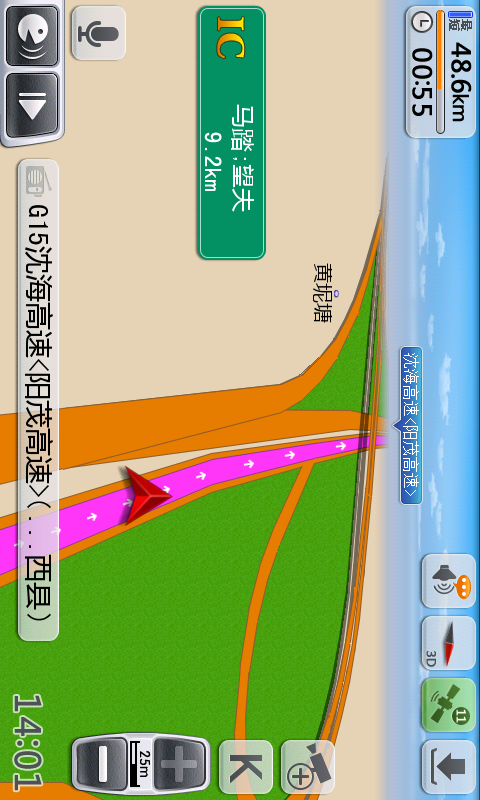
Task: Open the camera-with-plus button
Action: click(308, 766)
